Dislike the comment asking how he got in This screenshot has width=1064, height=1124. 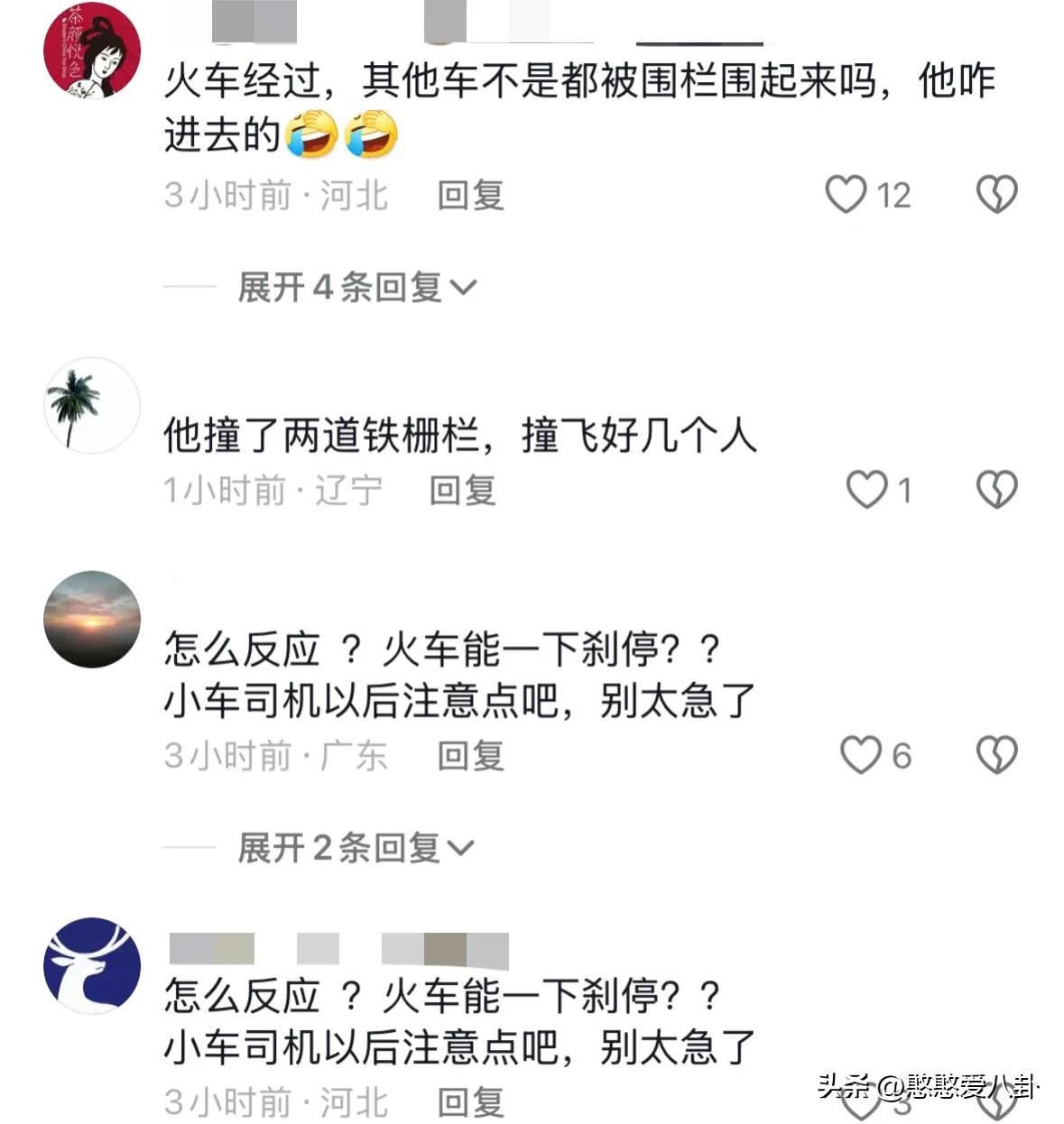point(996,194)
